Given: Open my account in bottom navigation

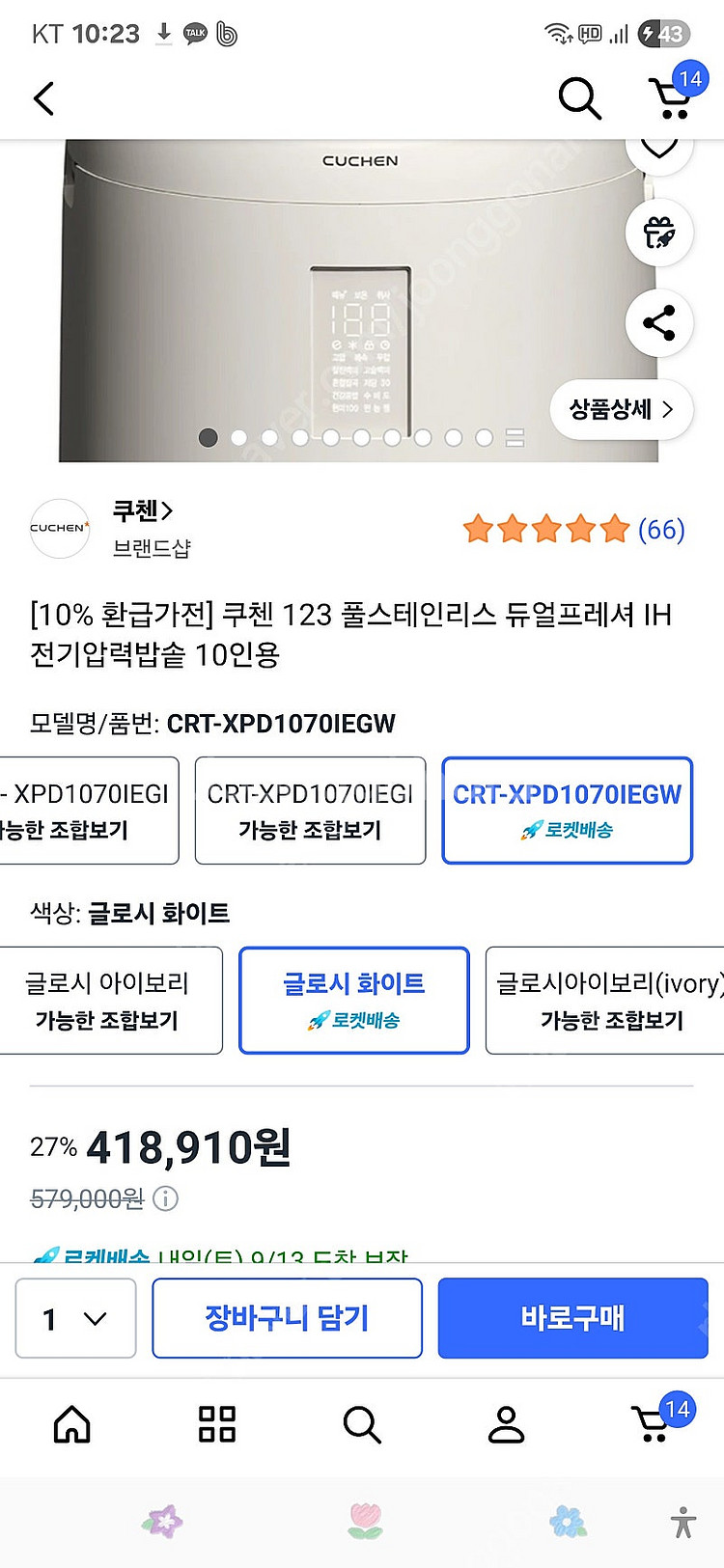Looking at the screenshot, I should click(x=506, y=1424).
